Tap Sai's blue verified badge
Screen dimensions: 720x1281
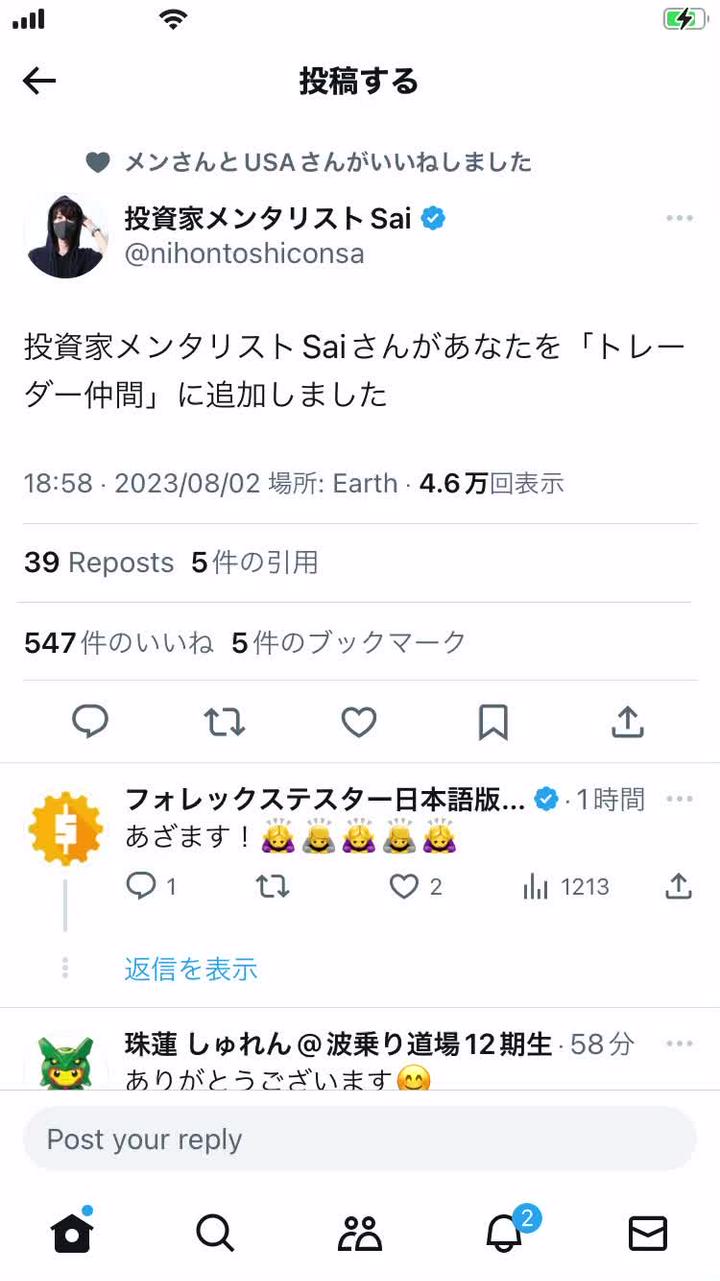432,218
